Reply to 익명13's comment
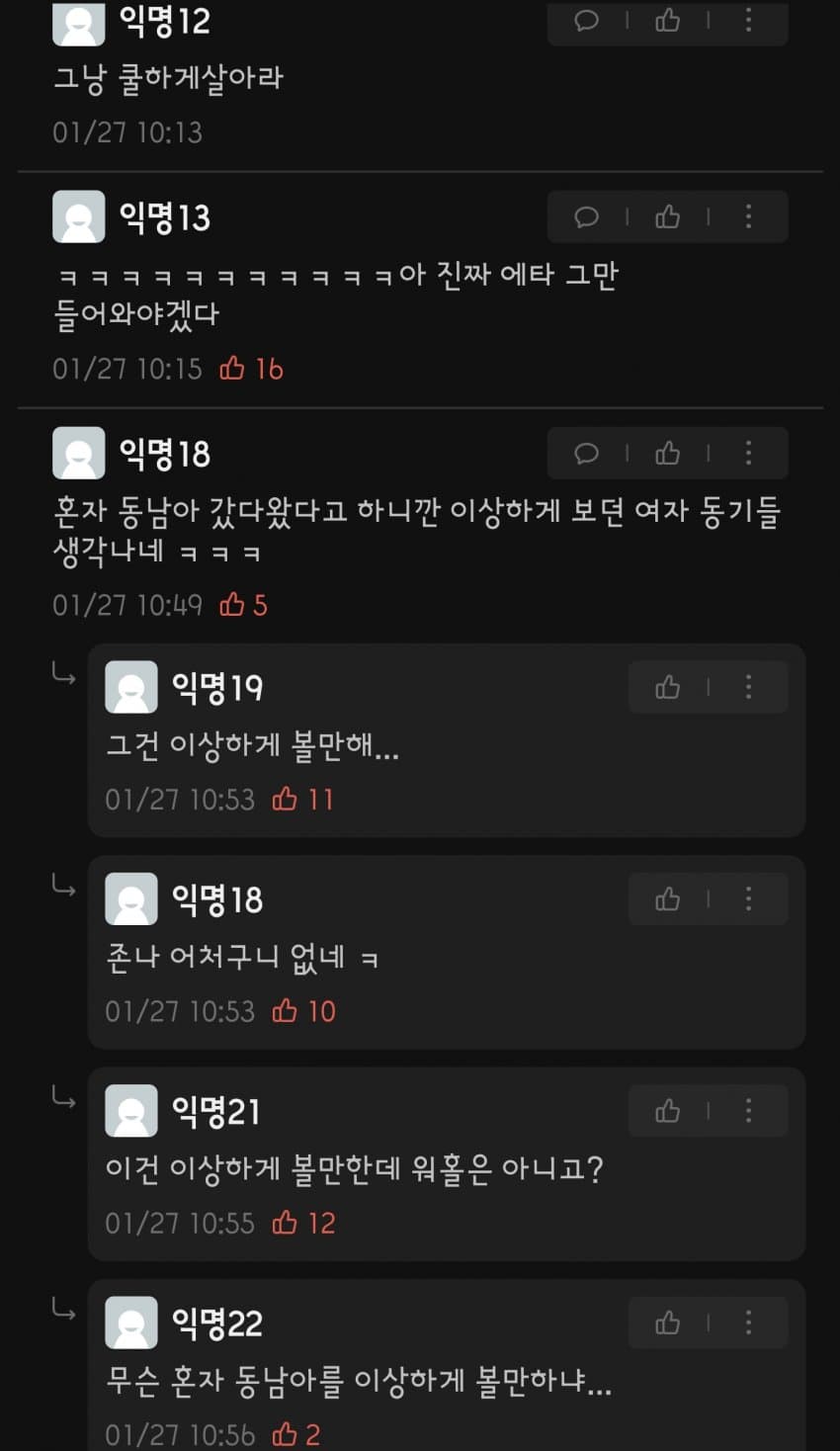This screenshot has width=840, height=1451. [587, 216]
